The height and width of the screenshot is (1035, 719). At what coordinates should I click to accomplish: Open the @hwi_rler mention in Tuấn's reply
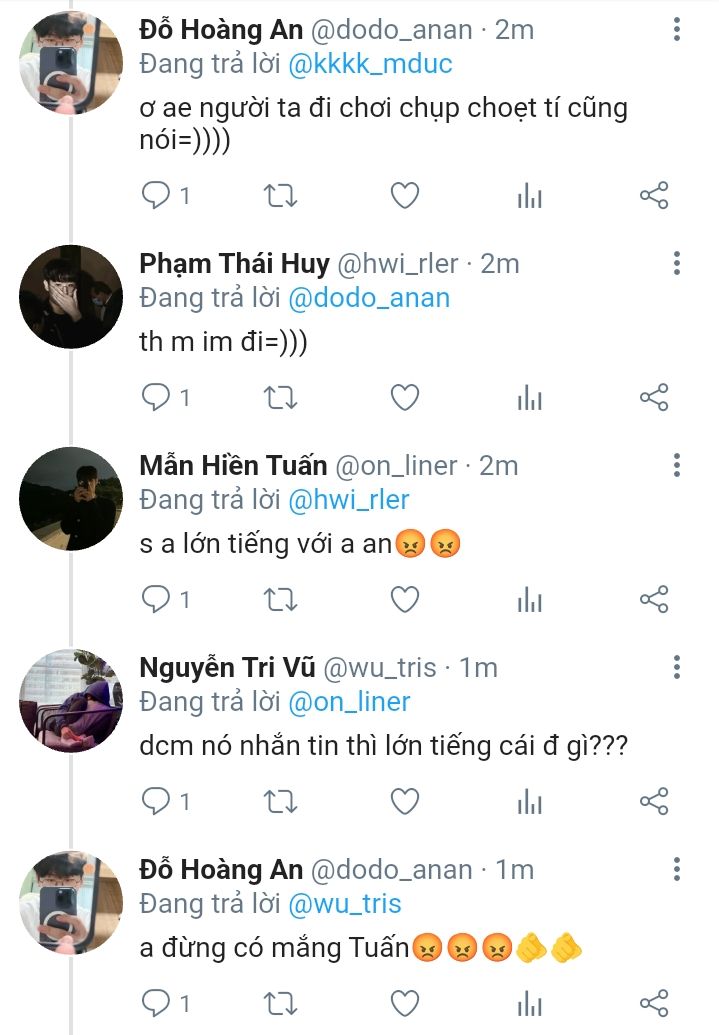[349, 500]
